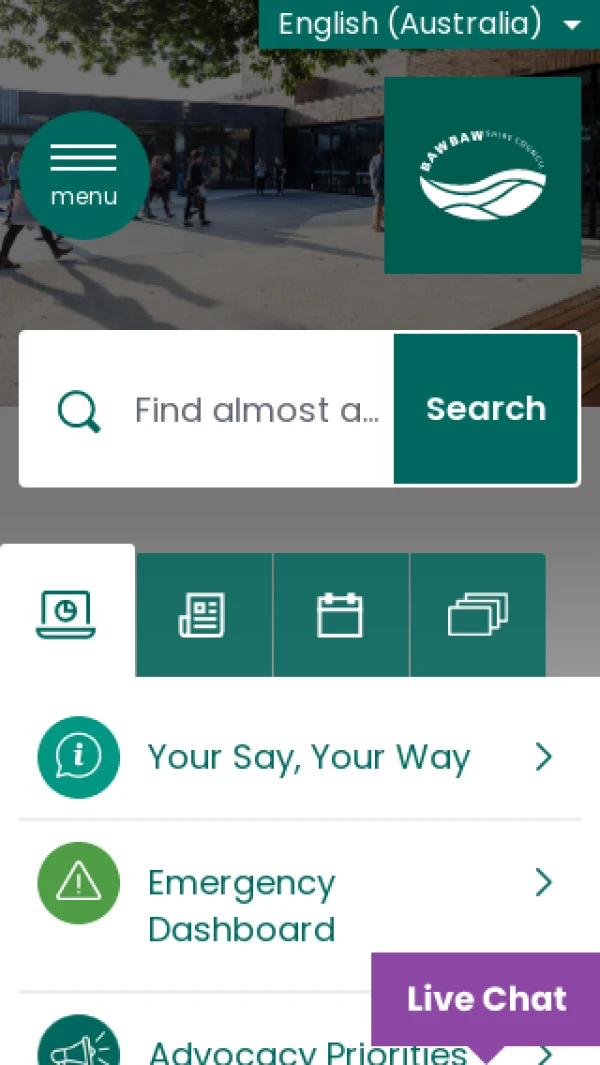Select the online services laptop tab
Viewport: 600px width, 1065px height.
[x=67, y=614]
